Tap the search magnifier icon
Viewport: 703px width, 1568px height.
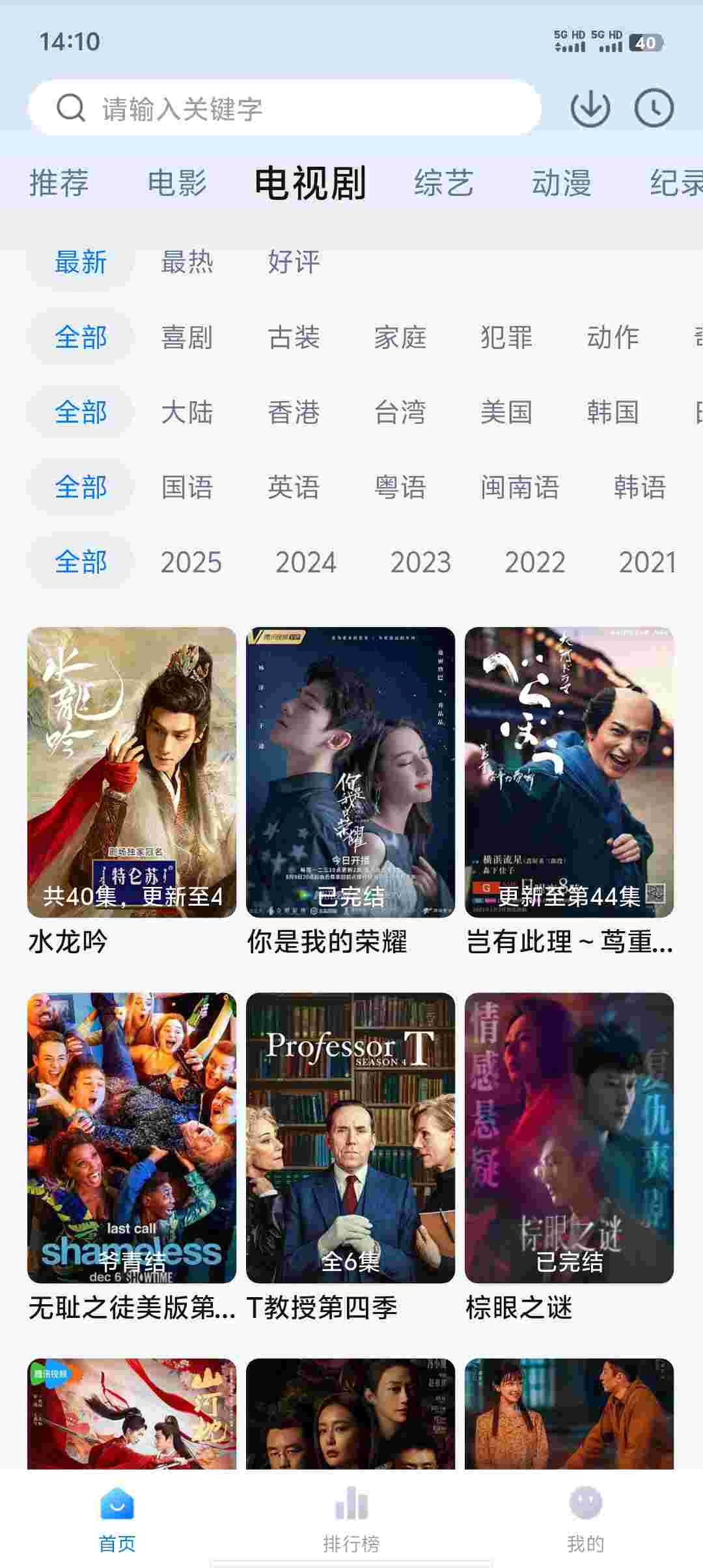point(70,108)
